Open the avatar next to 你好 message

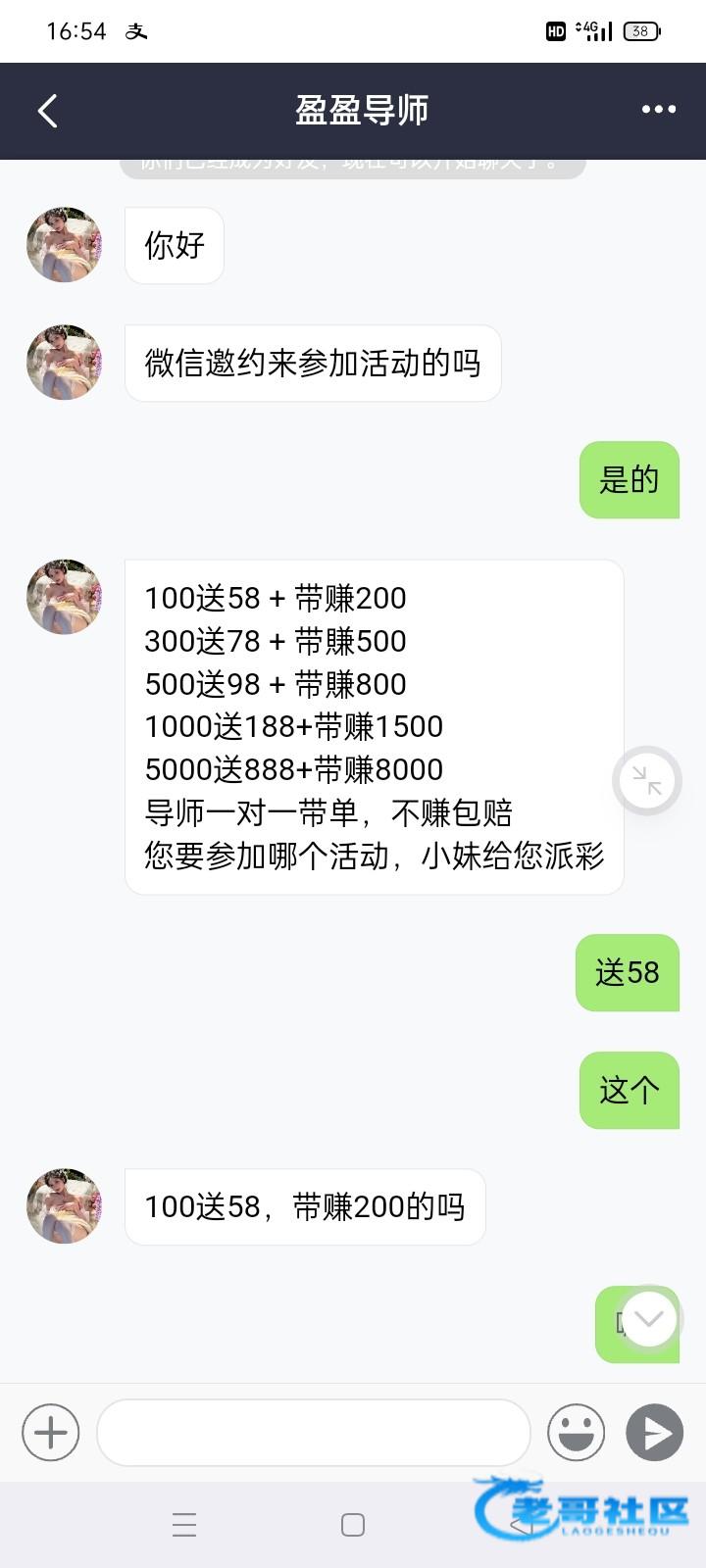click(x=65, y=245)
